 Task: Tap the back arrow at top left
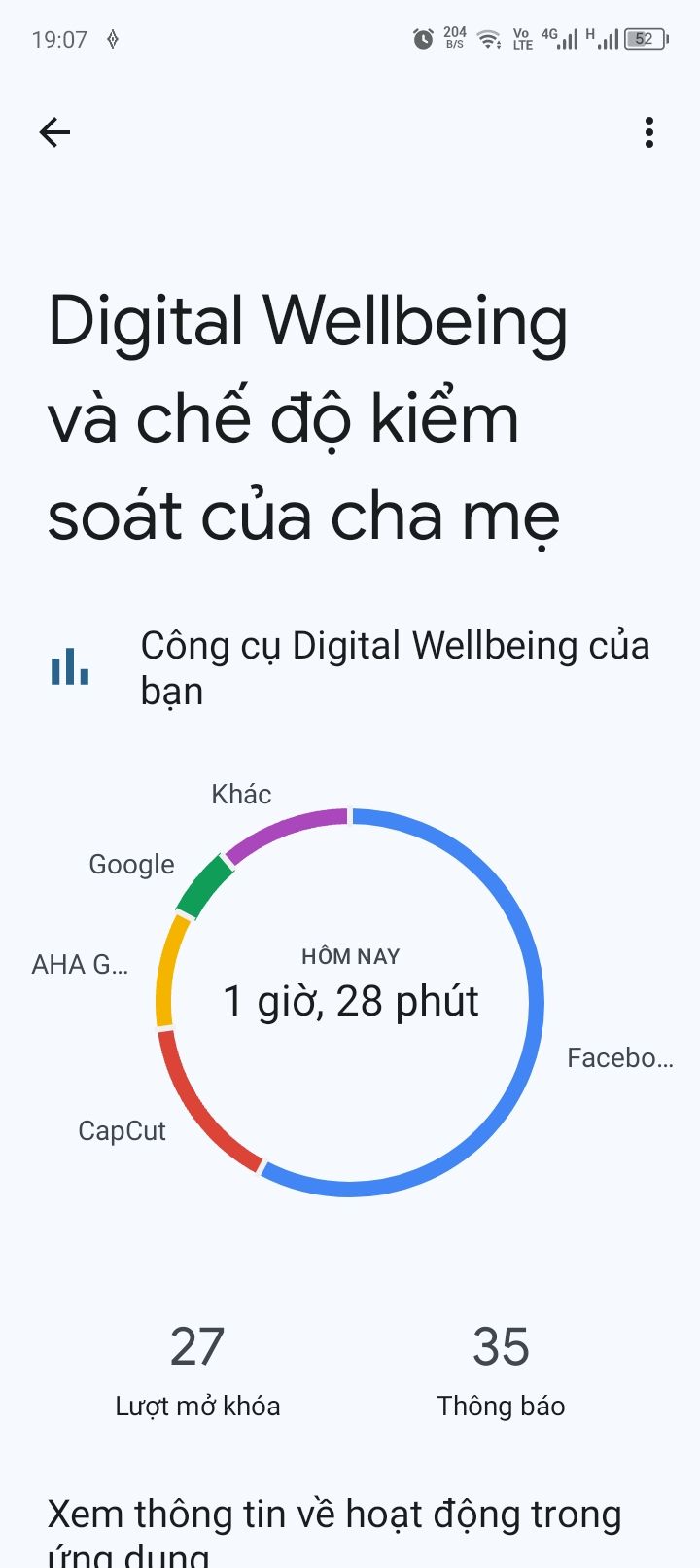pyautogui.click(x=54, y=132)
